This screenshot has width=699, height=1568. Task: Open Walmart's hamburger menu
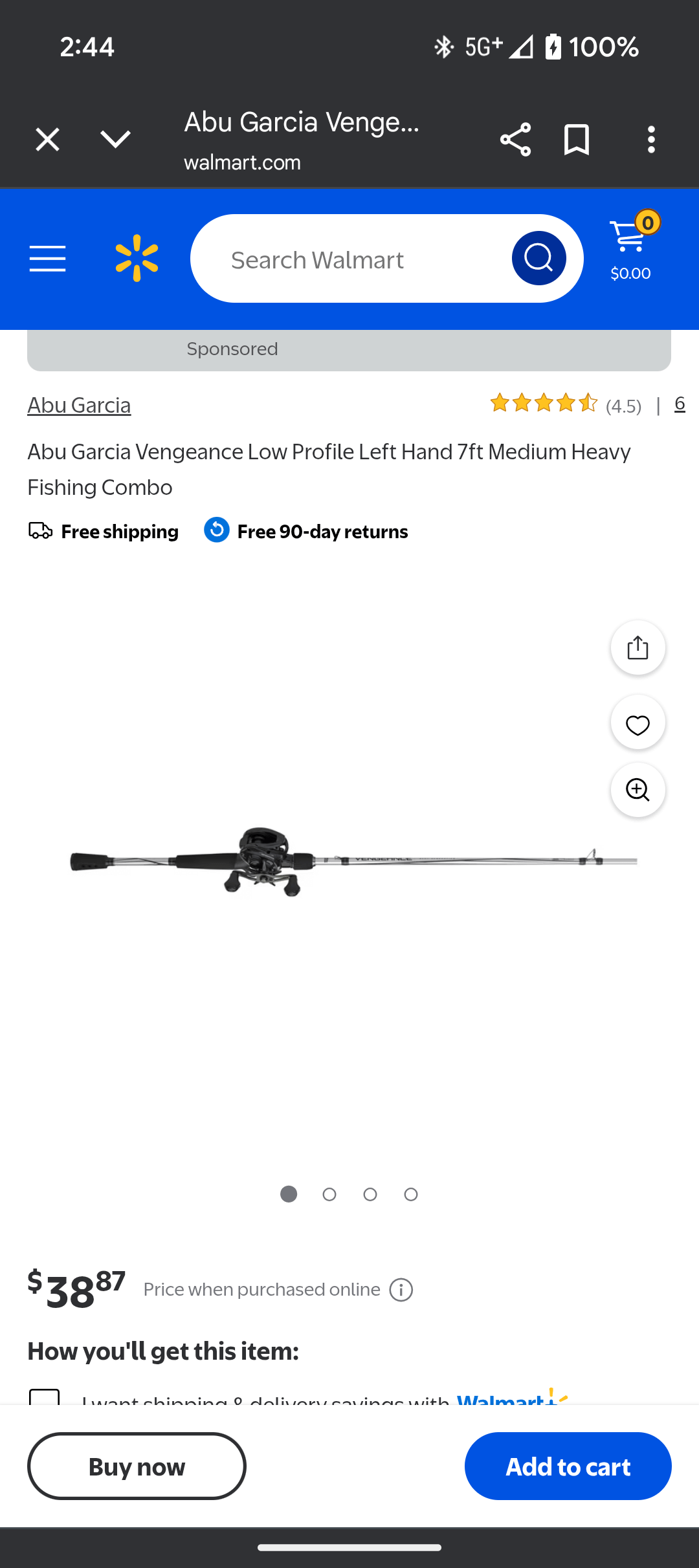pos(47,259)
